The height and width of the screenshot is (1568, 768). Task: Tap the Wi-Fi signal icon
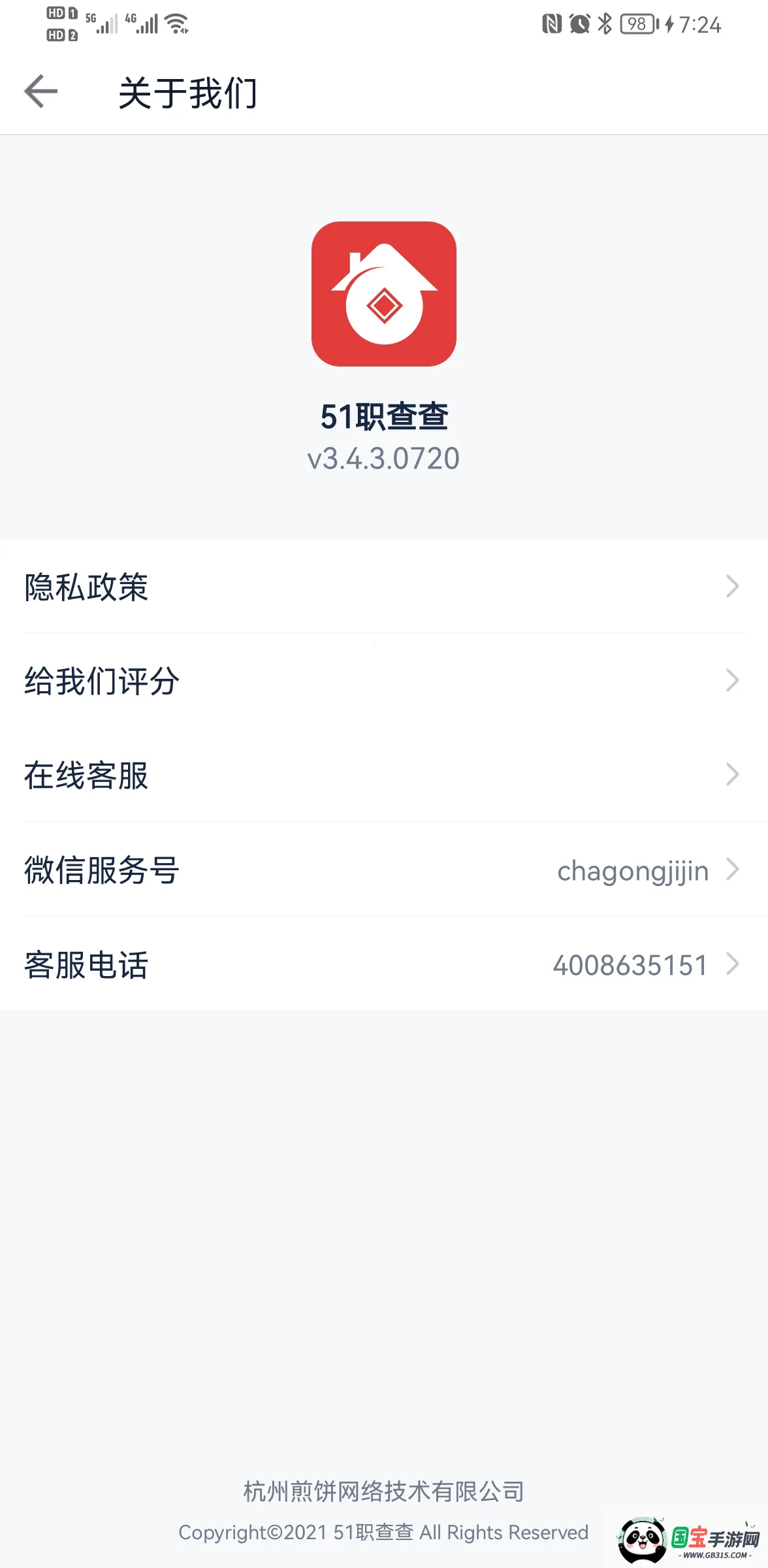point(174,23)
